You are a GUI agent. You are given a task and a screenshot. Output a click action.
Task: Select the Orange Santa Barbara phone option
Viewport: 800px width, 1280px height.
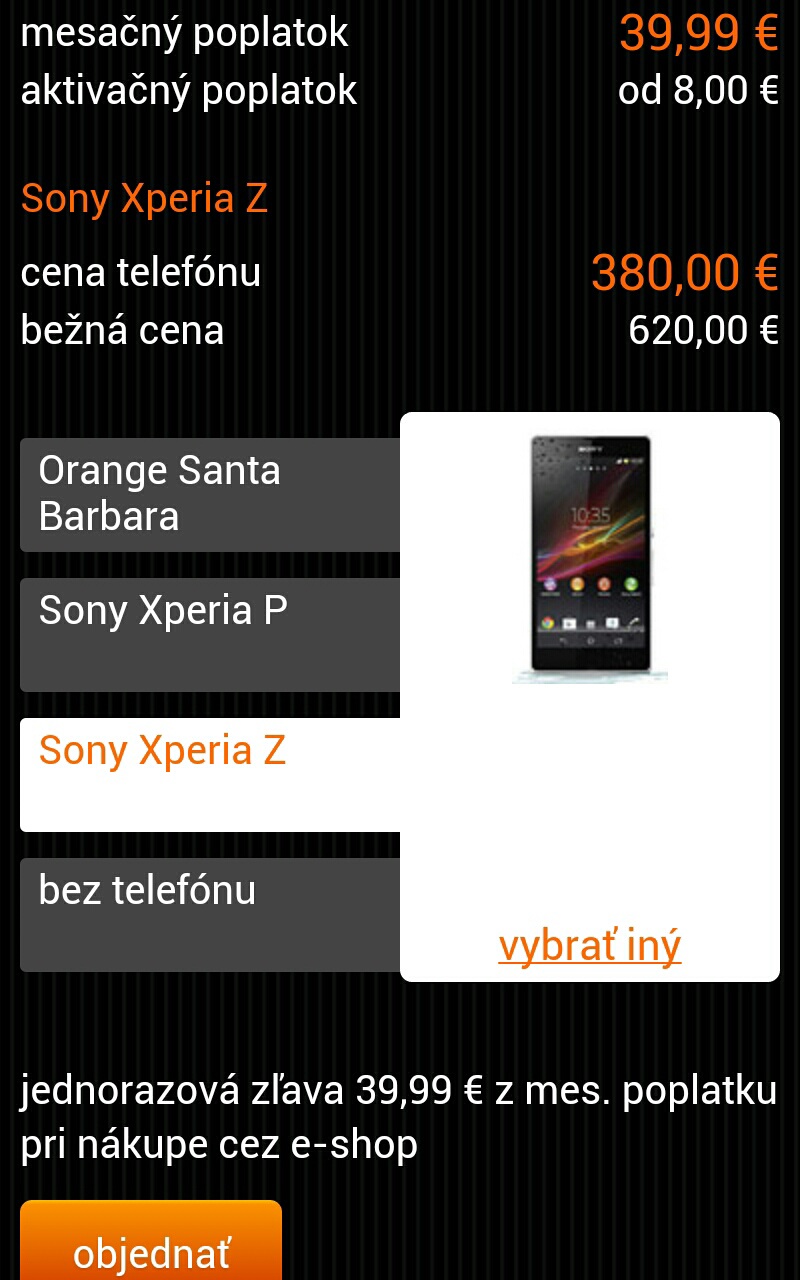(210, 494)
